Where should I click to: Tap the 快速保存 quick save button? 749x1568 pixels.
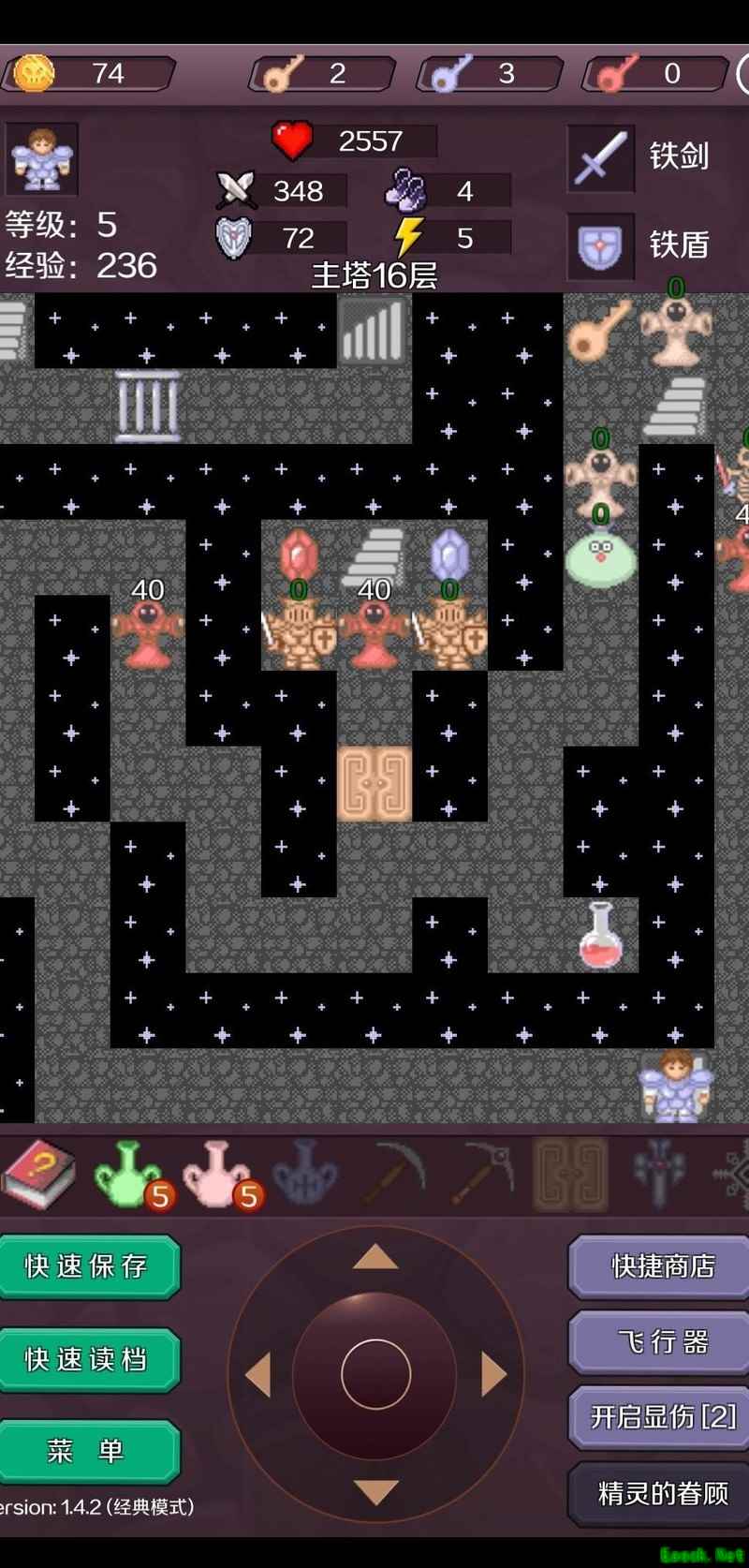89,1266
